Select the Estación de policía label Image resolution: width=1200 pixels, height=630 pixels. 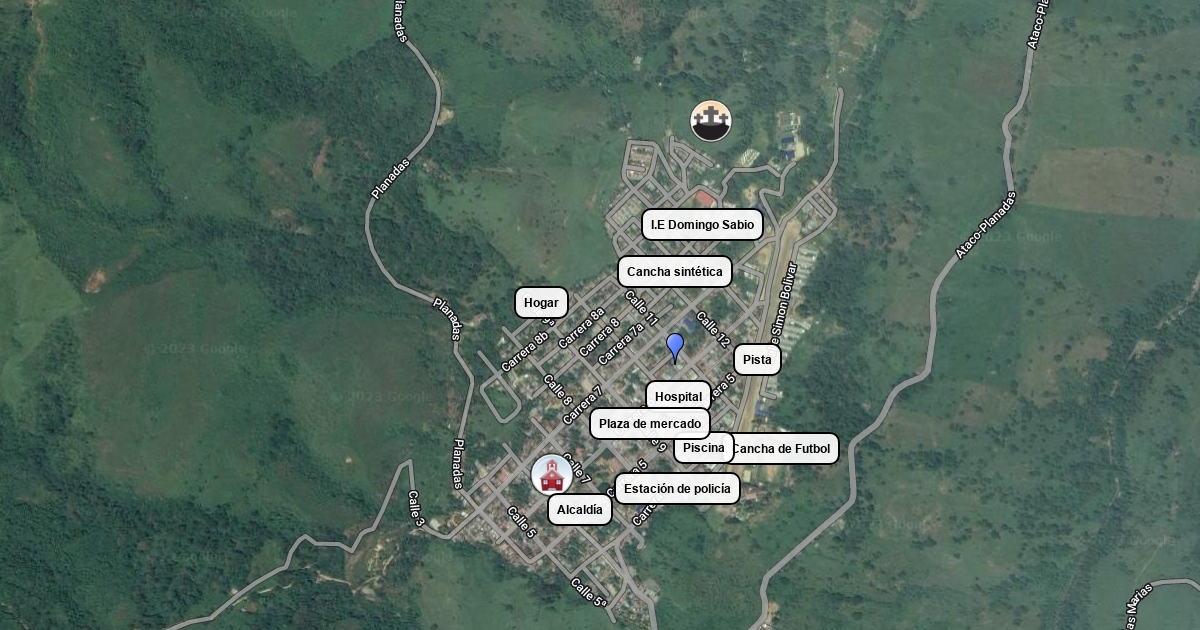click(x=677, y=489)
